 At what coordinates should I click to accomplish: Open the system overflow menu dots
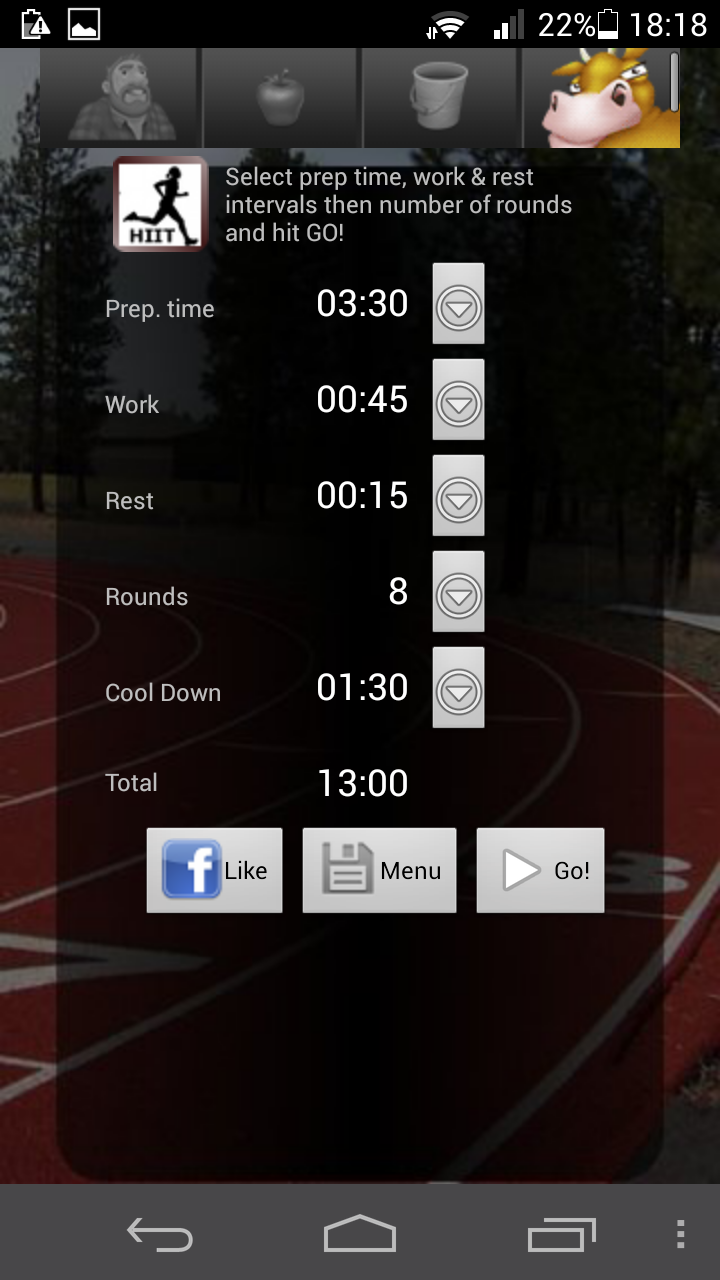[x=680, y=1235]
